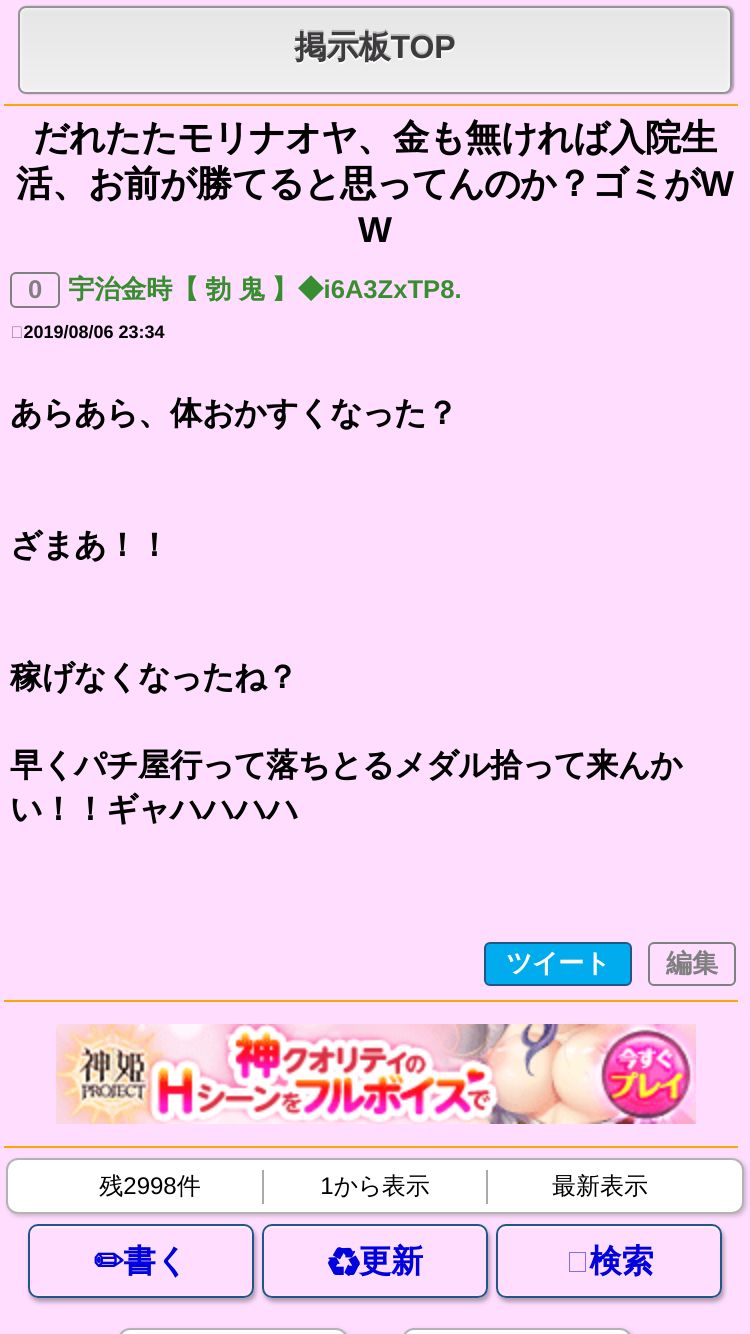The width and height of the screenshot is (750, 1334).
Task: Tap the 0 post number box
Action: [x=35, y=290]
